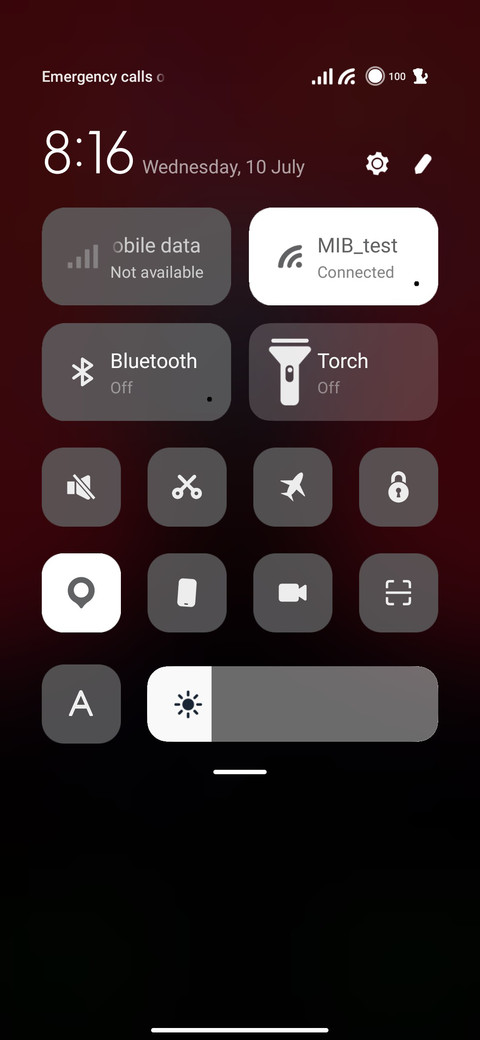Toggle the mute sound tile
This screenshot has width=480, height=1040.
pyautogui.click(x=82, y=488)
